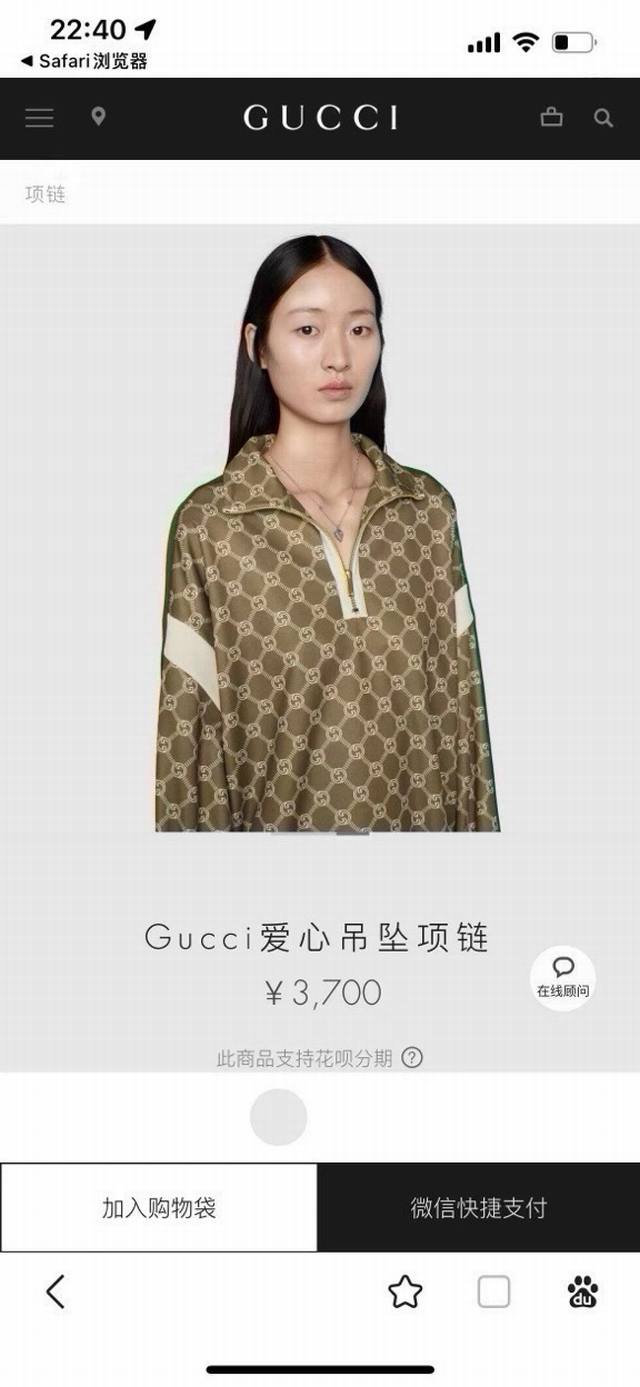The image size is (640, 1387).
Task: Open the shopping bag
Action: pyautogui.click(x=551, y=117)
